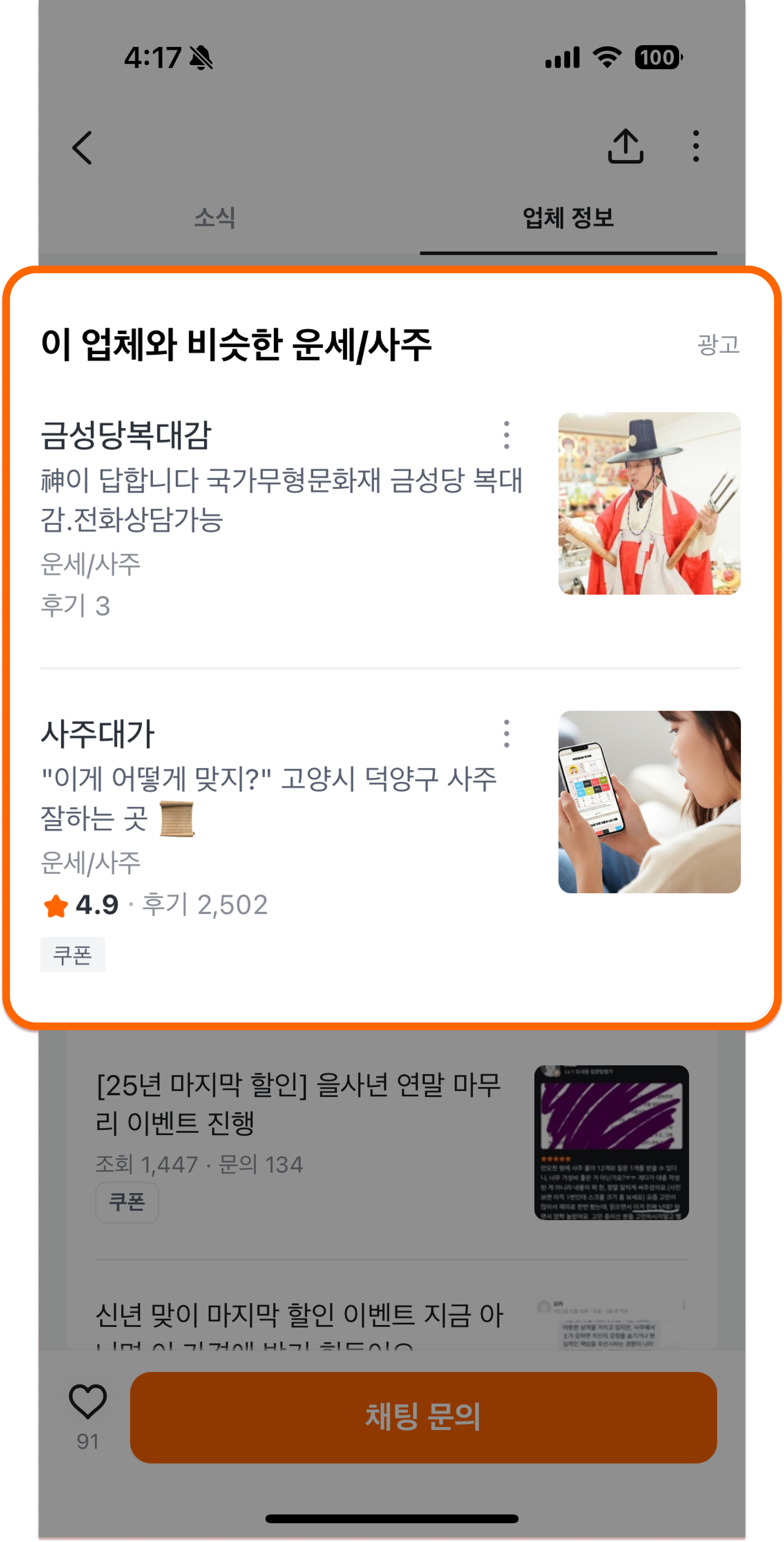784x1542 pixels.
Task: Open more options for 금성당복대감
Action: point(507,435)
